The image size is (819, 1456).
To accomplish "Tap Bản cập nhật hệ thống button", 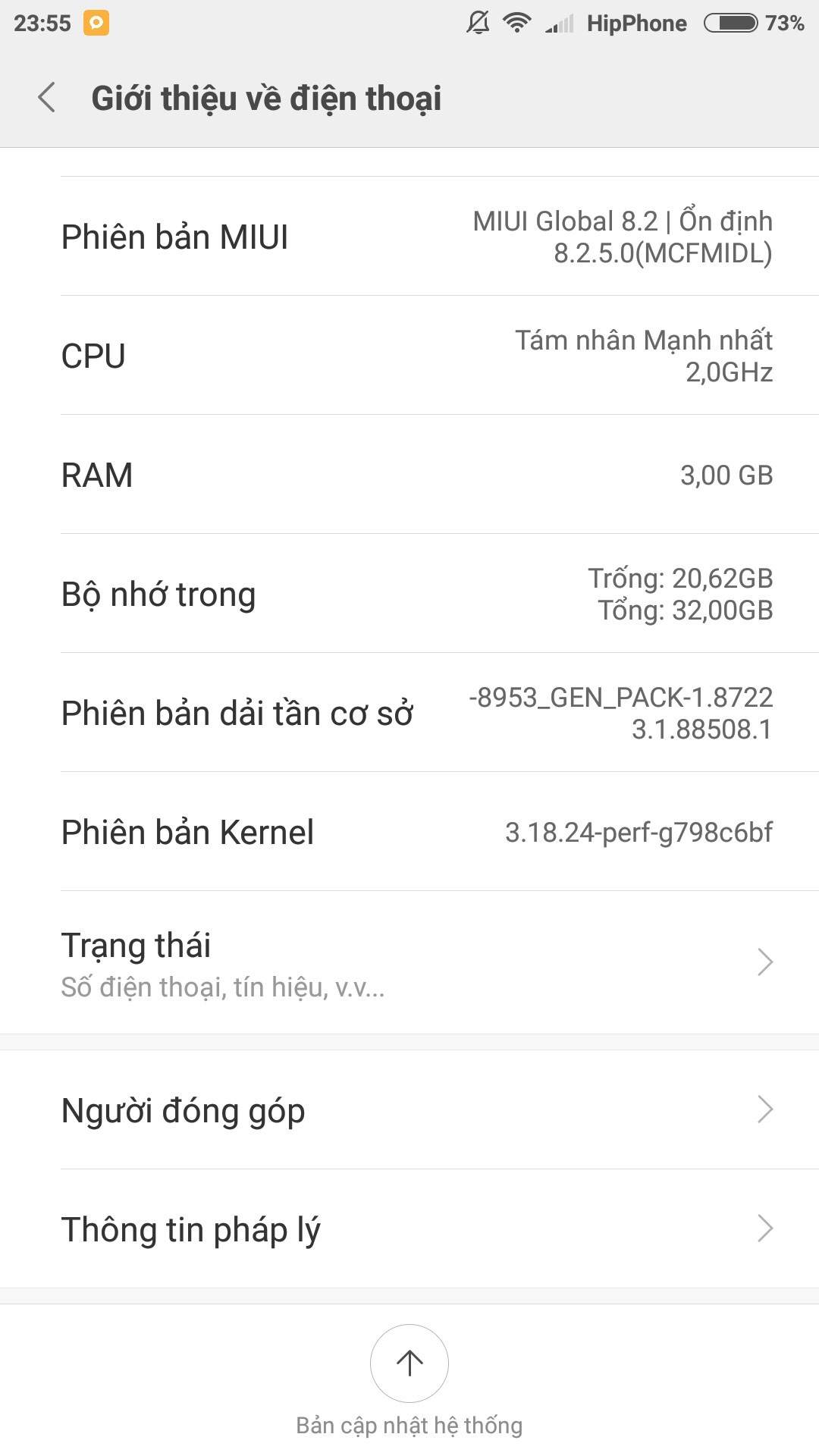I will (409, 1364).
